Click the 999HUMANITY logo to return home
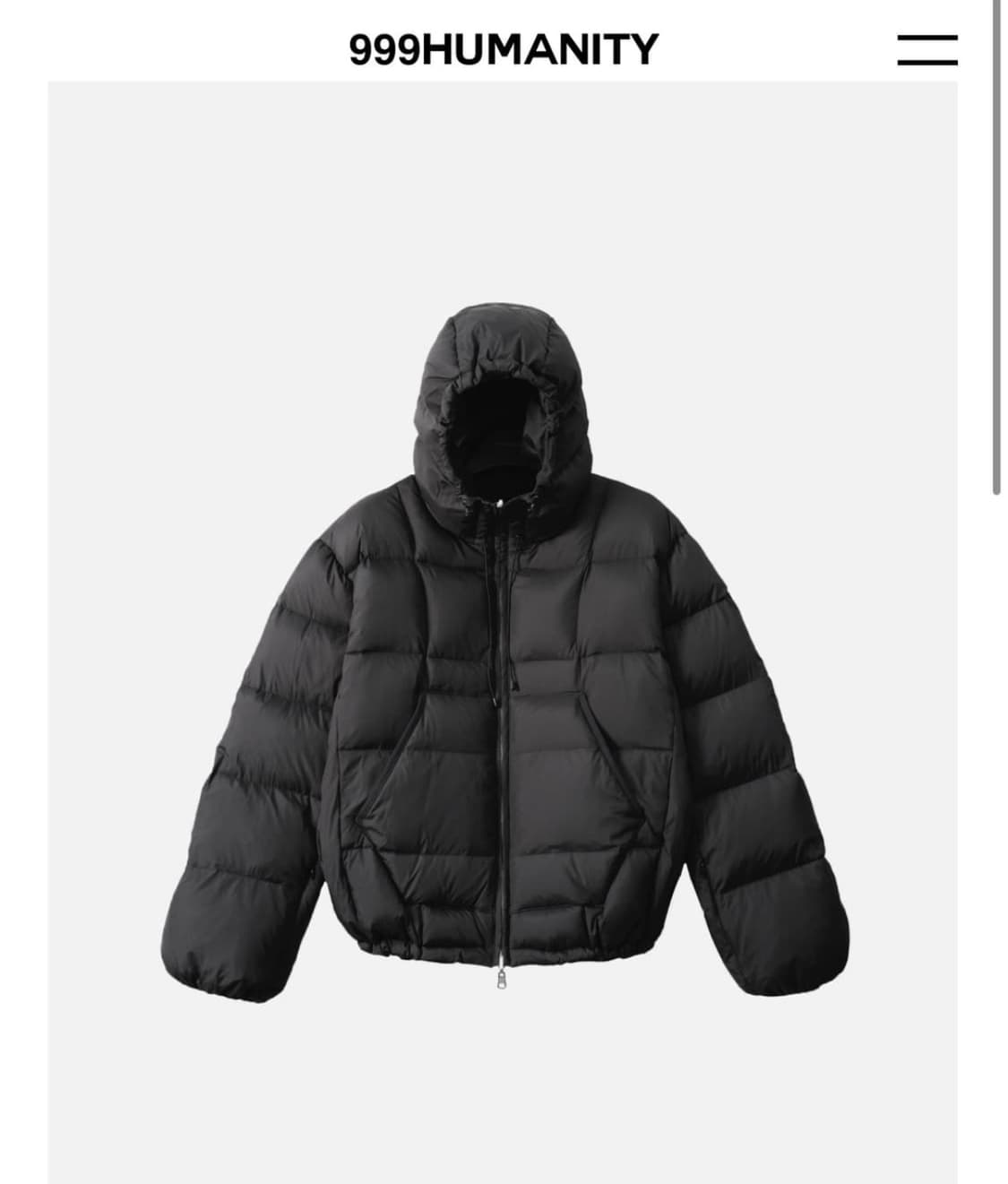The image size is (1008, 1184). tap(504, 49)
